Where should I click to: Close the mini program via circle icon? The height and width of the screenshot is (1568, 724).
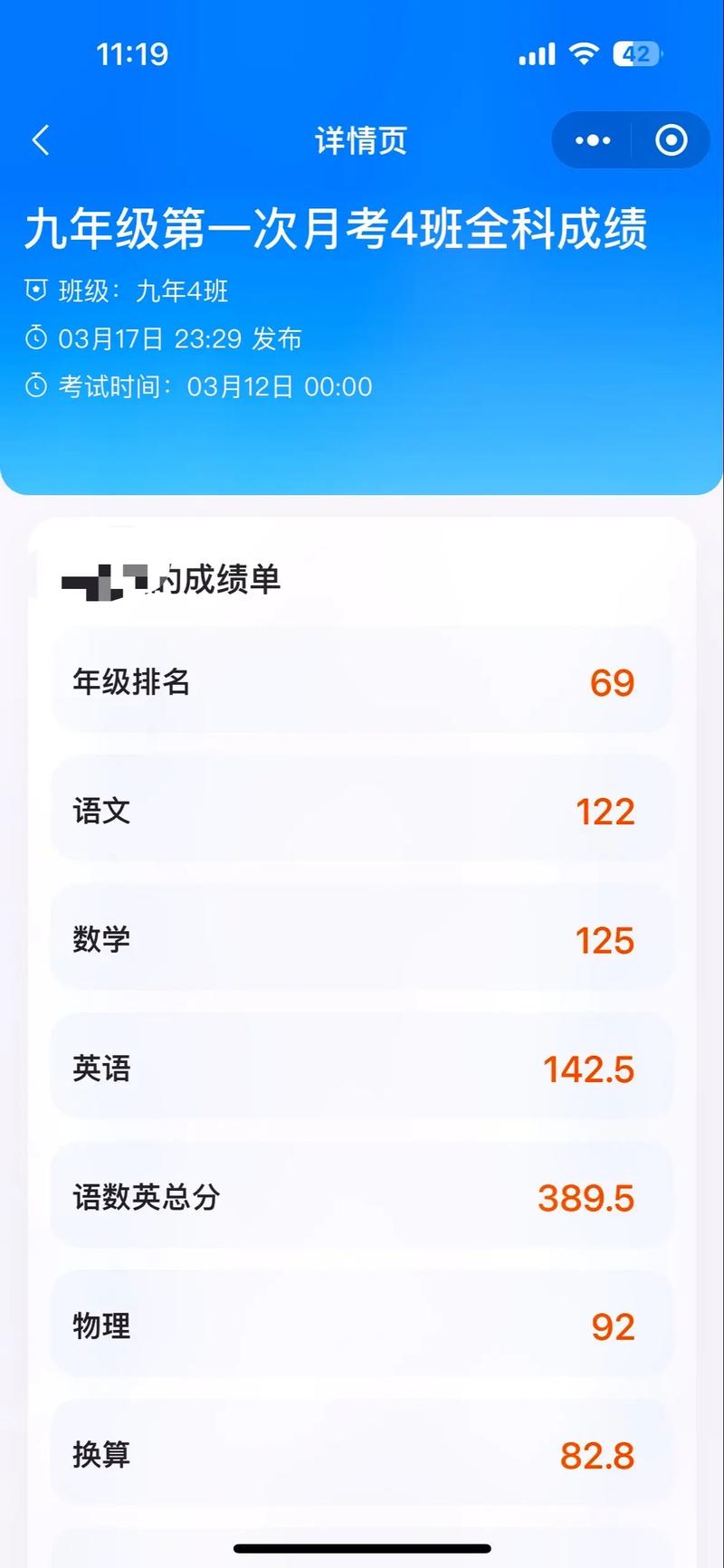(x=671, y=140)
